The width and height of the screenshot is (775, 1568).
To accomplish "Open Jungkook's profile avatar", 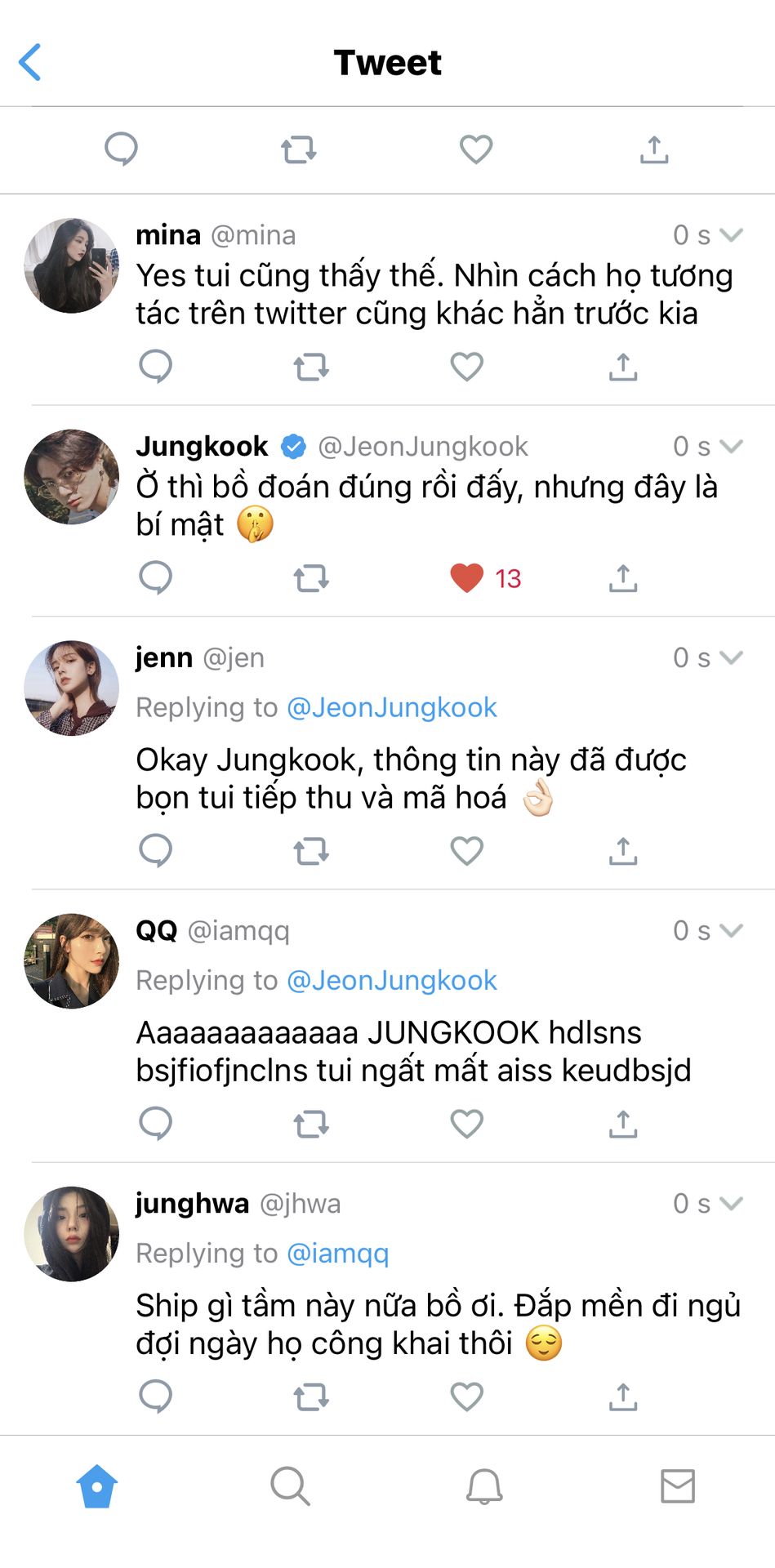I will (72, 477).
